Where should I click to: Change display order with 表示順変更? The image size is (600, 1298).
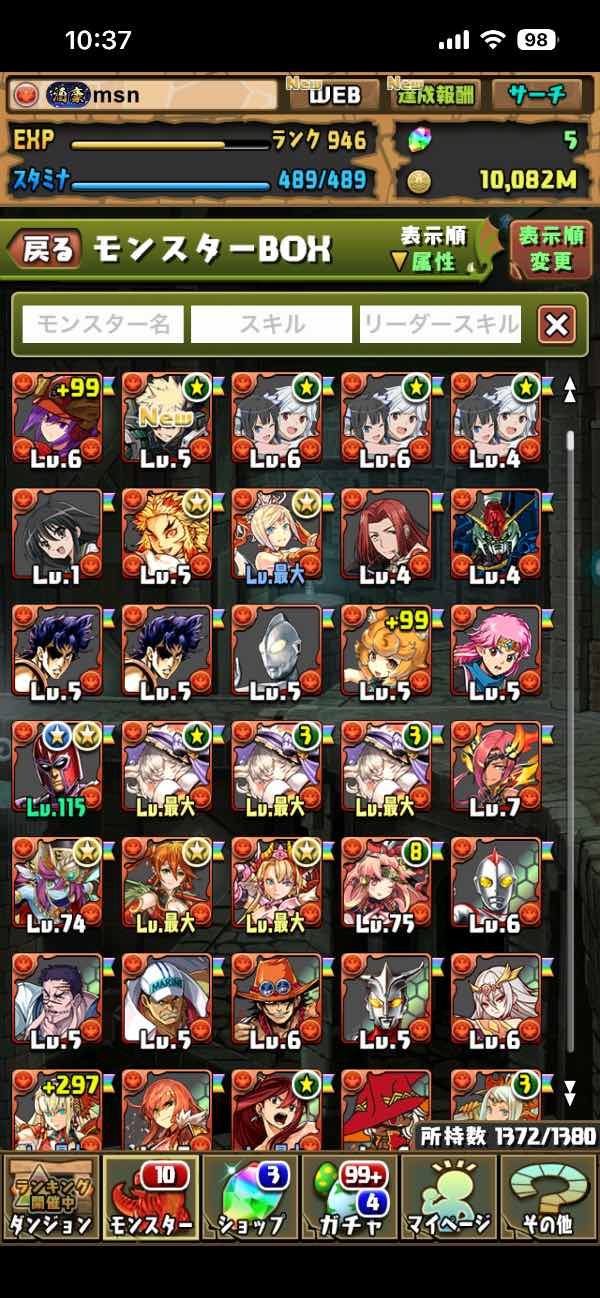click(x=550, y=249)
